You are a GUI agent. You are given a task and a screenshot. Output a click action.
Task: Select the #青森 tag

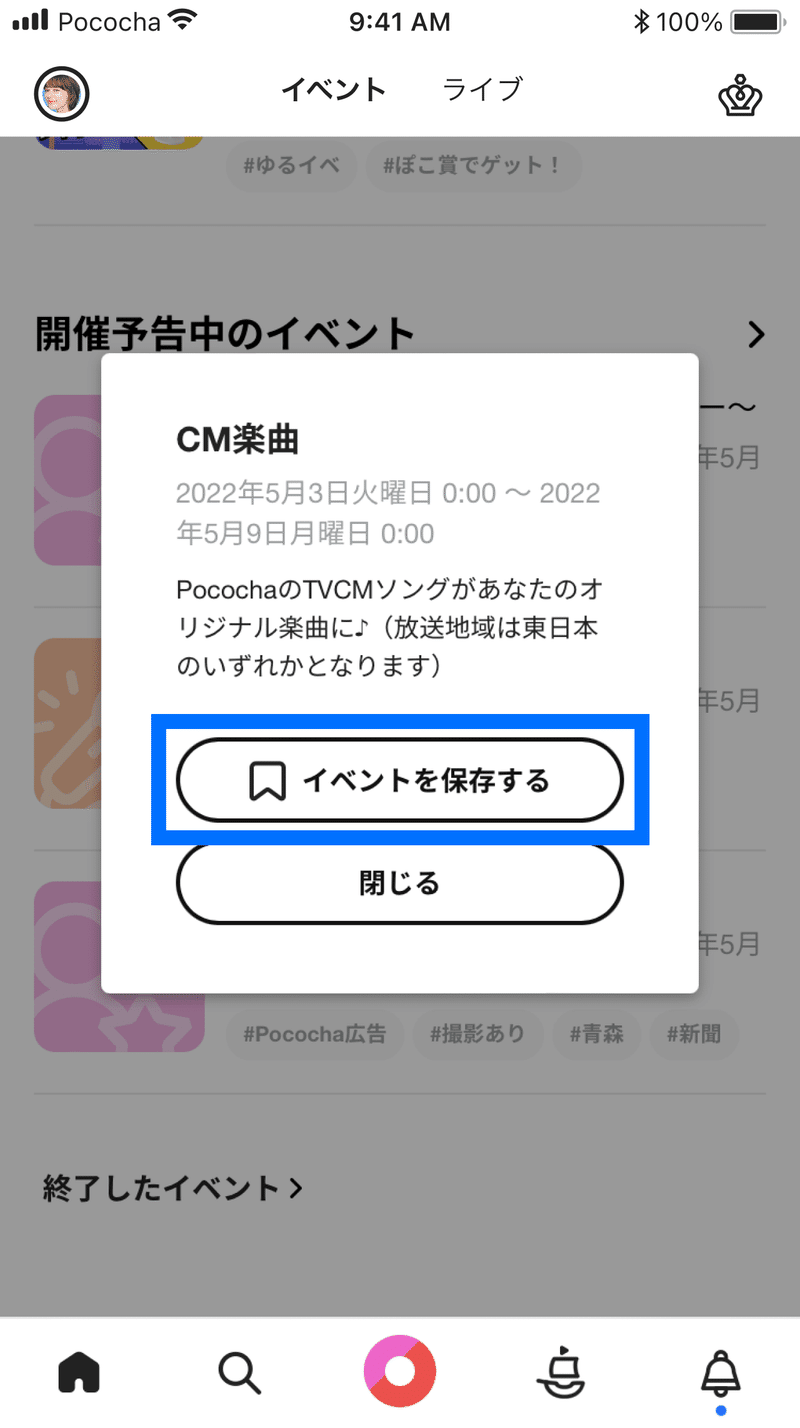pyautogui.click(x=596, y=1034)
